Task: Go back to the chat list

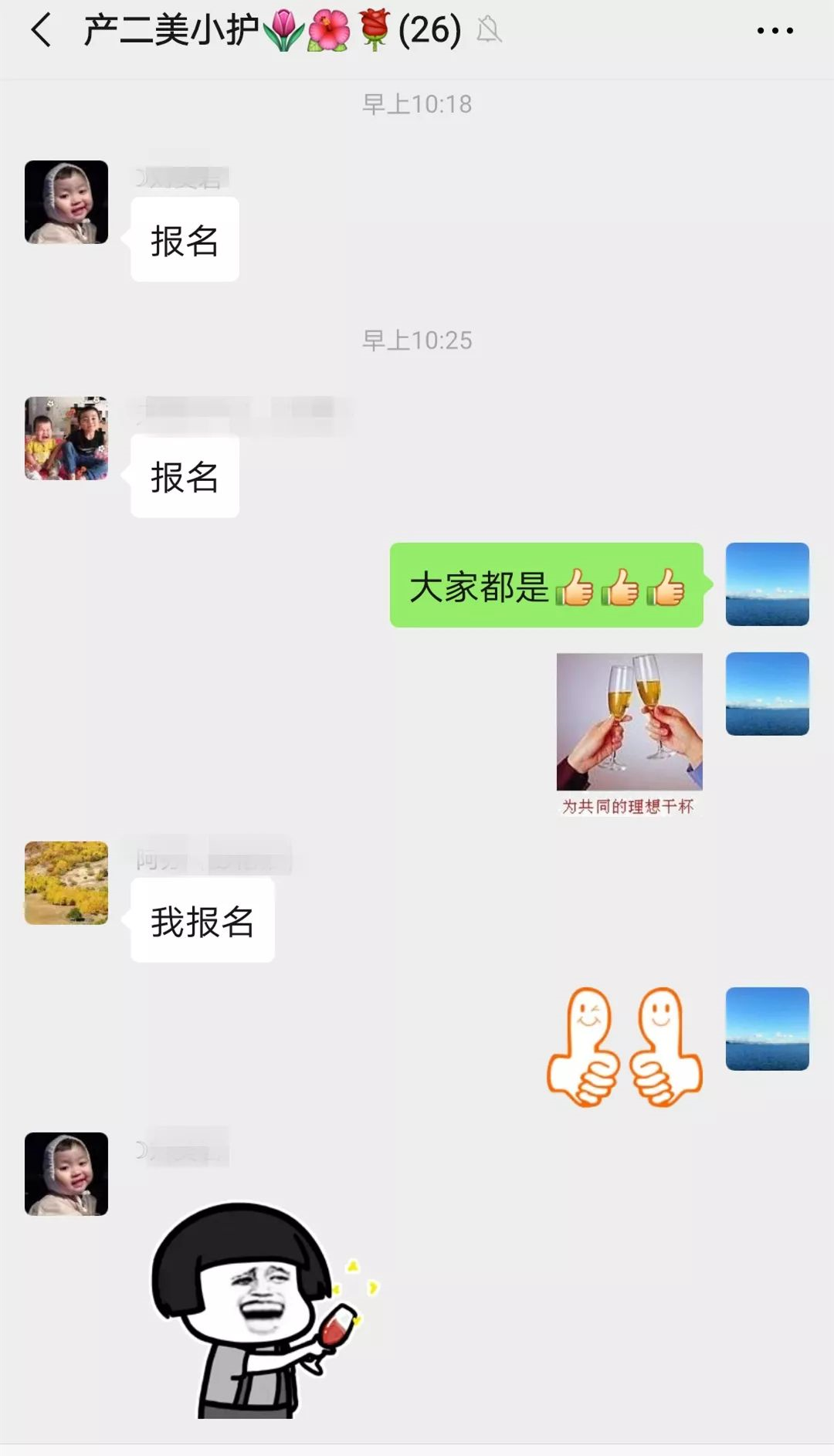Action: [x=42, y=31]
